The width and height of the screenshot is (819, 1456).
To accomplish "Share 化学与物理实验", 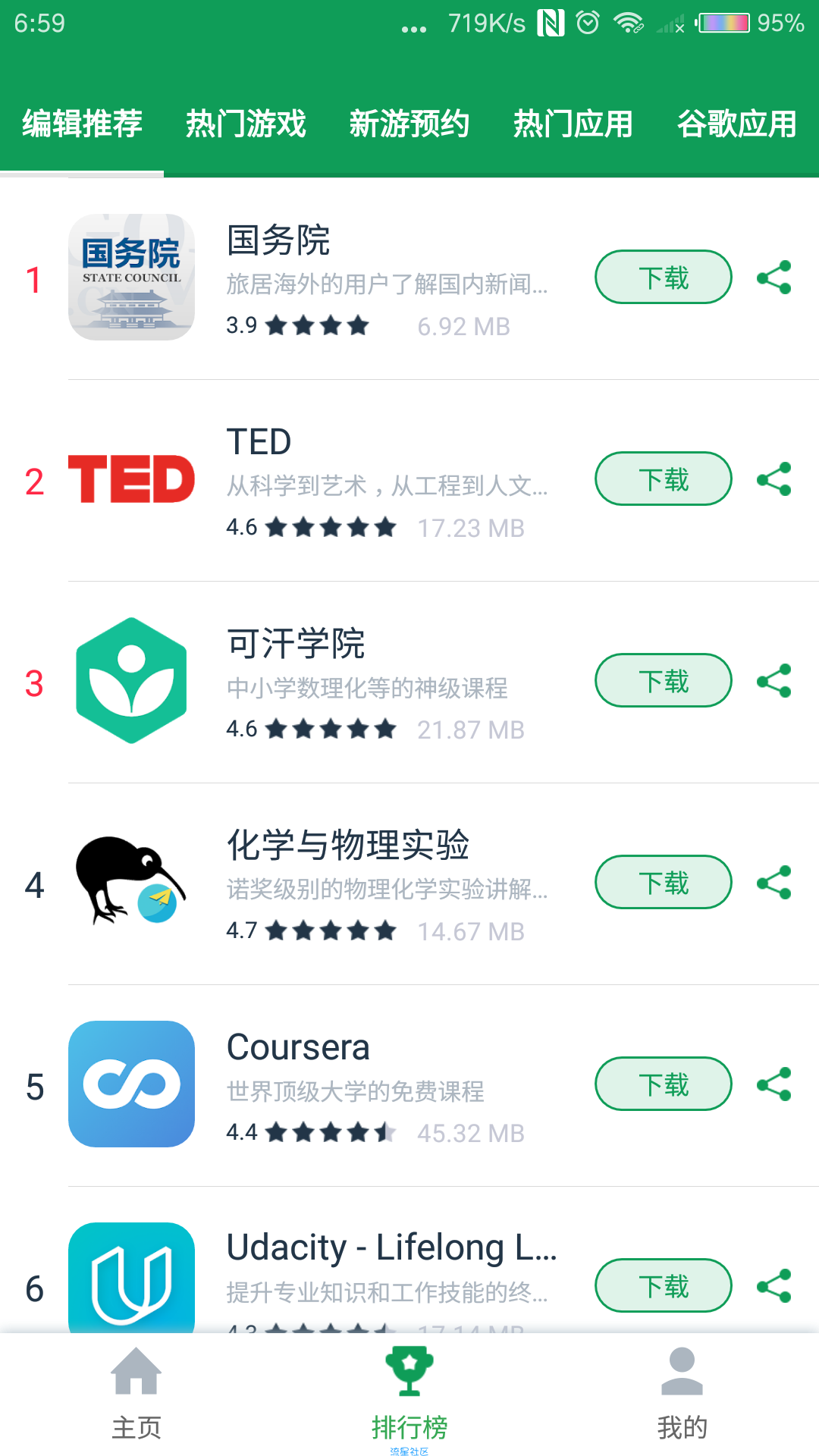I will tap(774, 883).
